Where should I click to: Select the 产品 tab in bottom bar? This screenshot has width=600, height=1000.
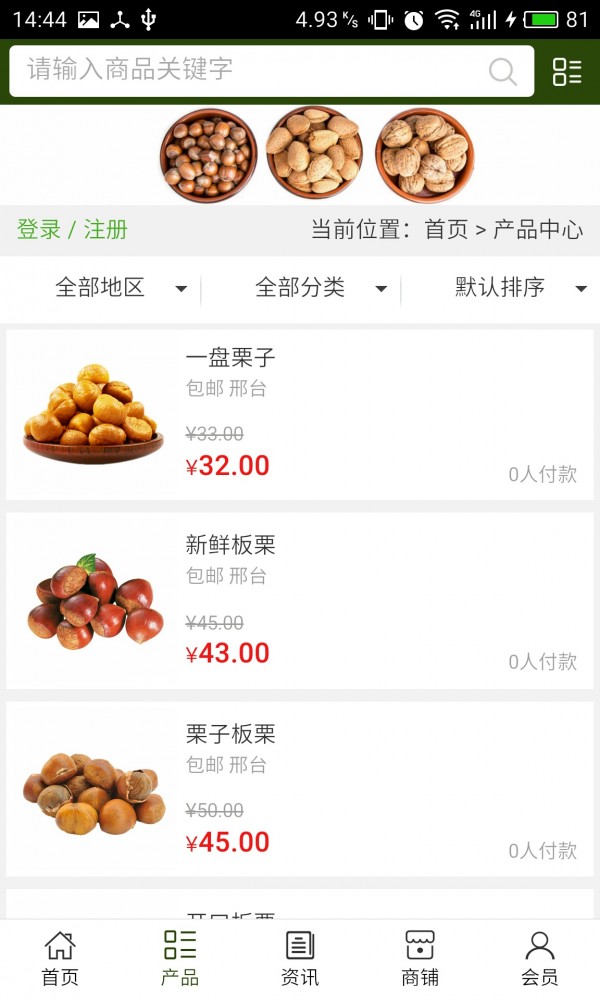coord(180,958)
